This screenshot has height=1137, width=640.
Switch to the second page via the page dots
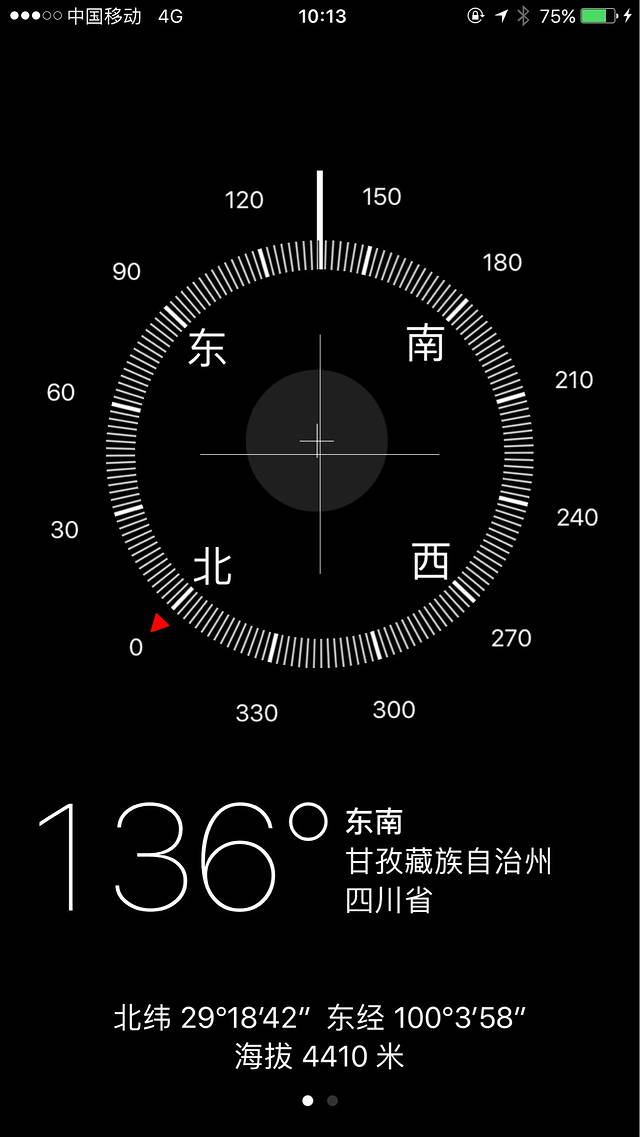(x=332, y=1101)
